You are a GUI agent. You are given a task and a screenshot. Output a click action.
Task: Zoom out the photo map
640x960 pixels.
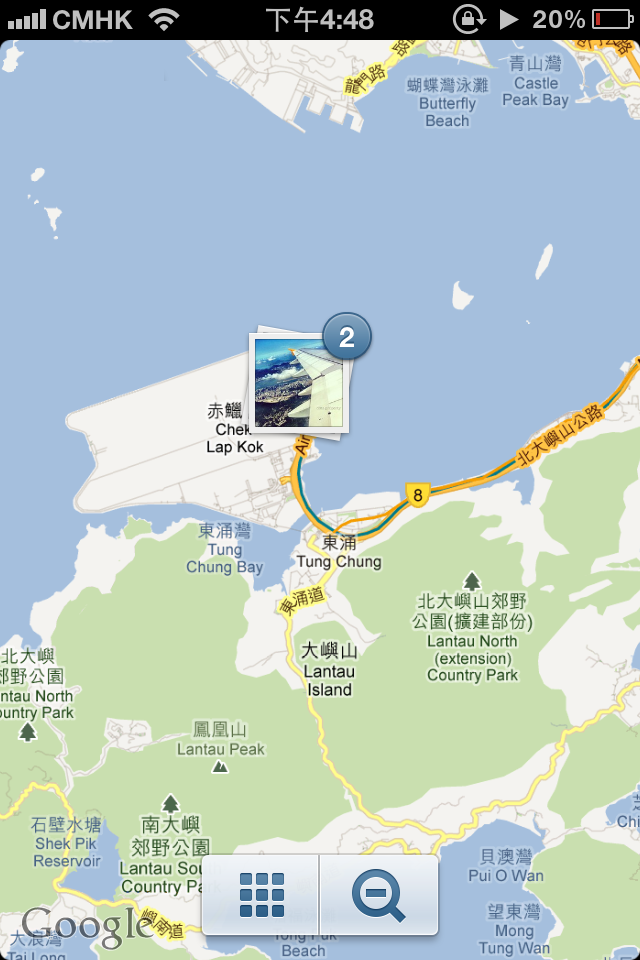tap(379, 895)
